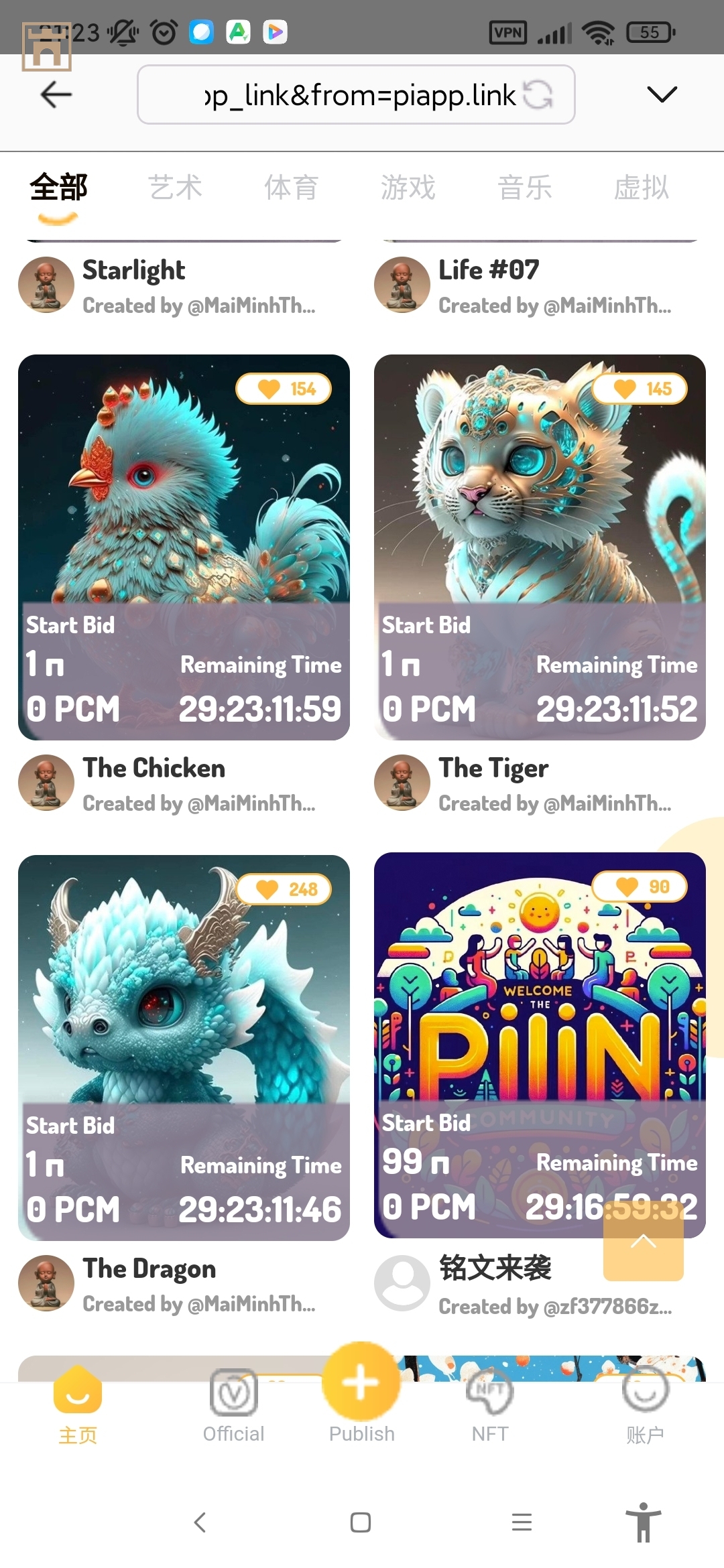724x1568 pixels.
Task: Like The Dragon with the 248 heart
Action: 284,889
